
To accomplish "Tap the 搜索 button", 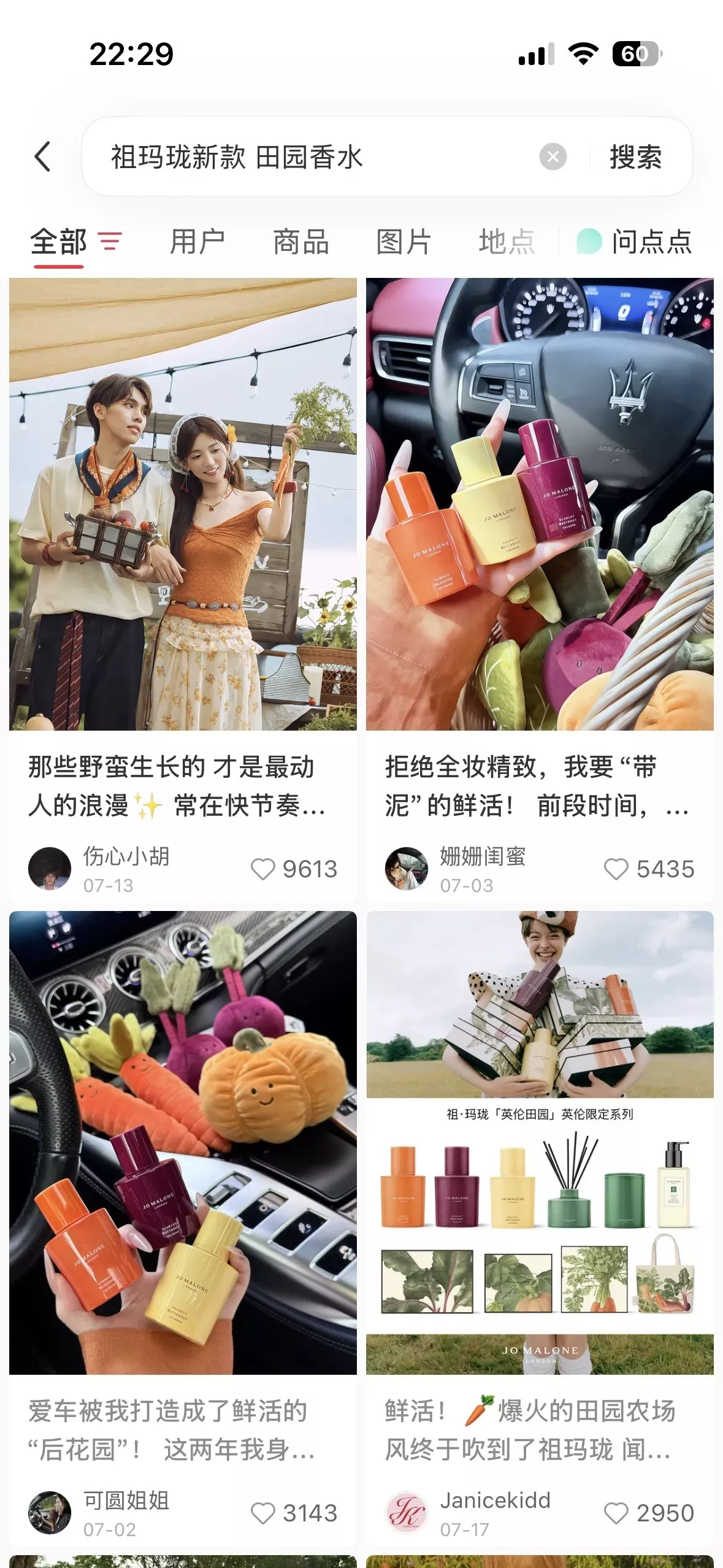I will pyautogui.click(x=635, y=157).
